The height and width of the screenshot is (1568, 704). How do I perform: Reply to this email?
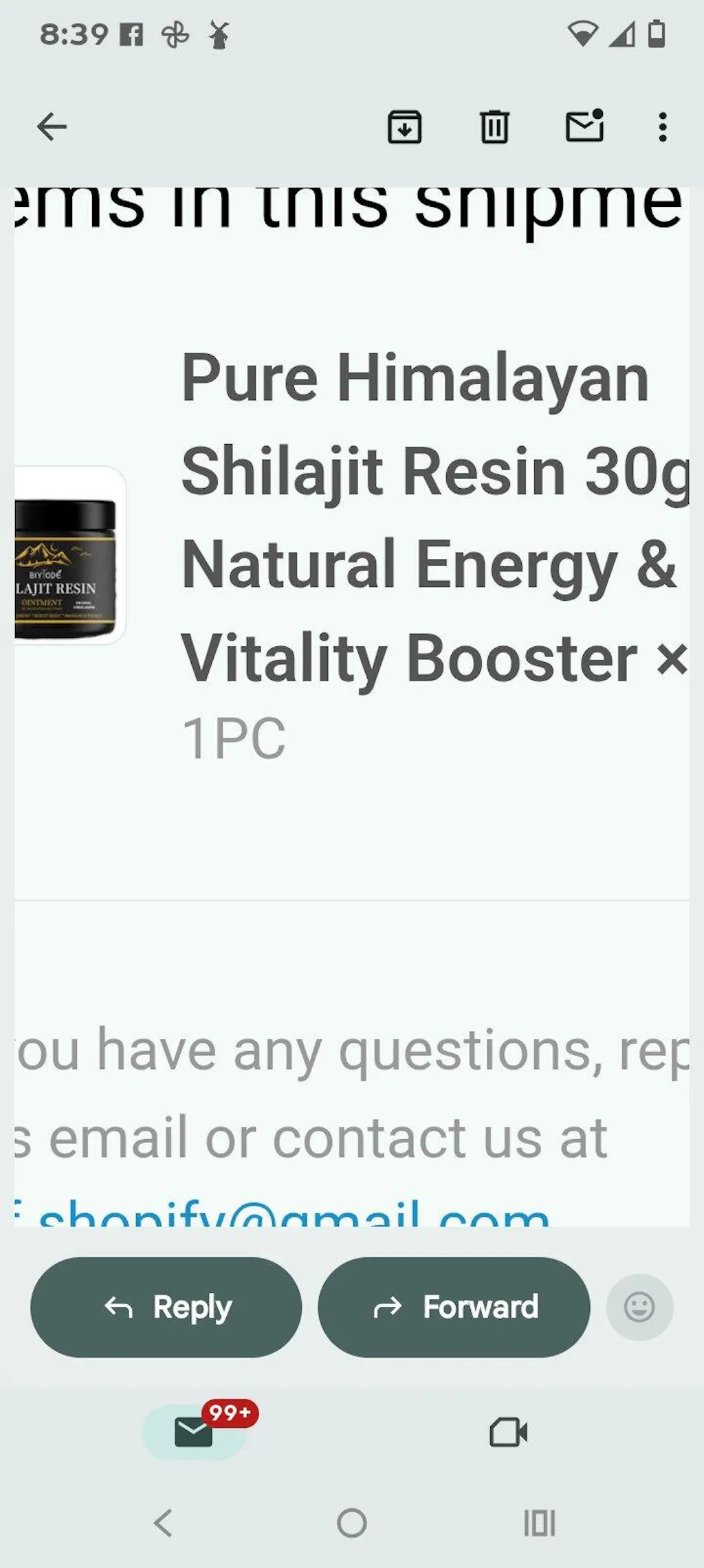166,1307
